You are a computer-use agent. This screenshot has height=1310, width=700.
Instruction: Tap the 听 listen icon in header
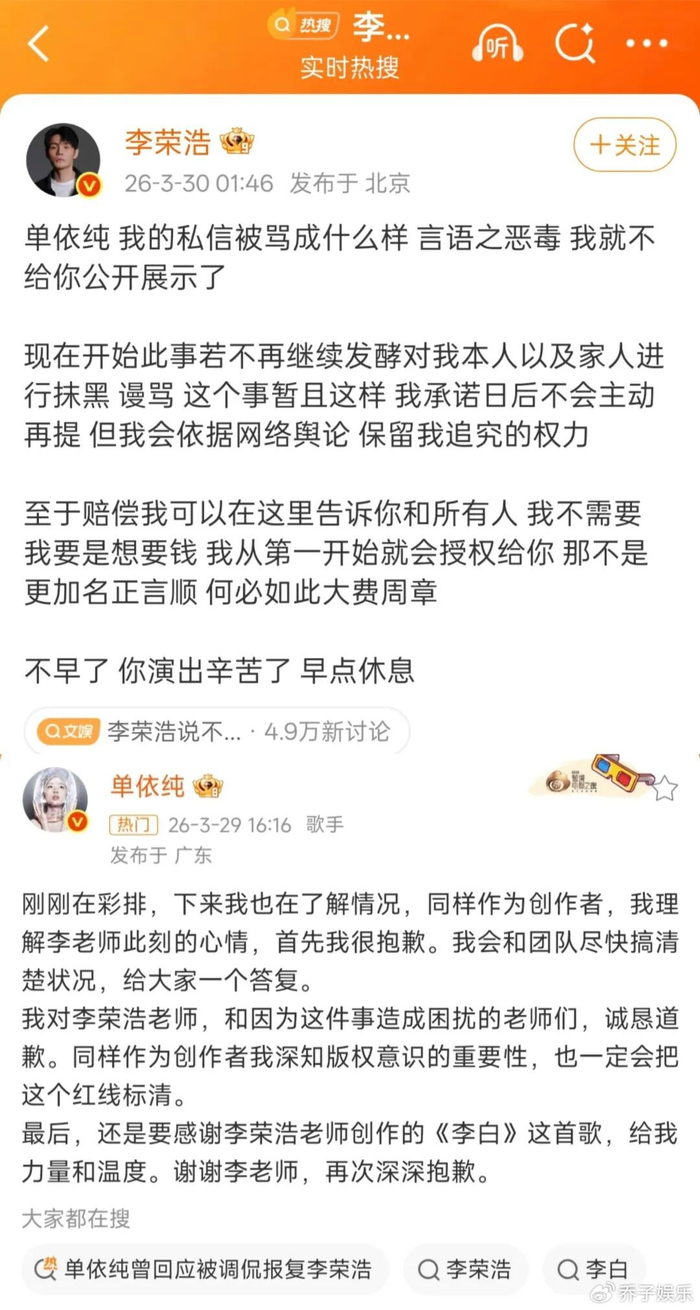coord(497,44)
